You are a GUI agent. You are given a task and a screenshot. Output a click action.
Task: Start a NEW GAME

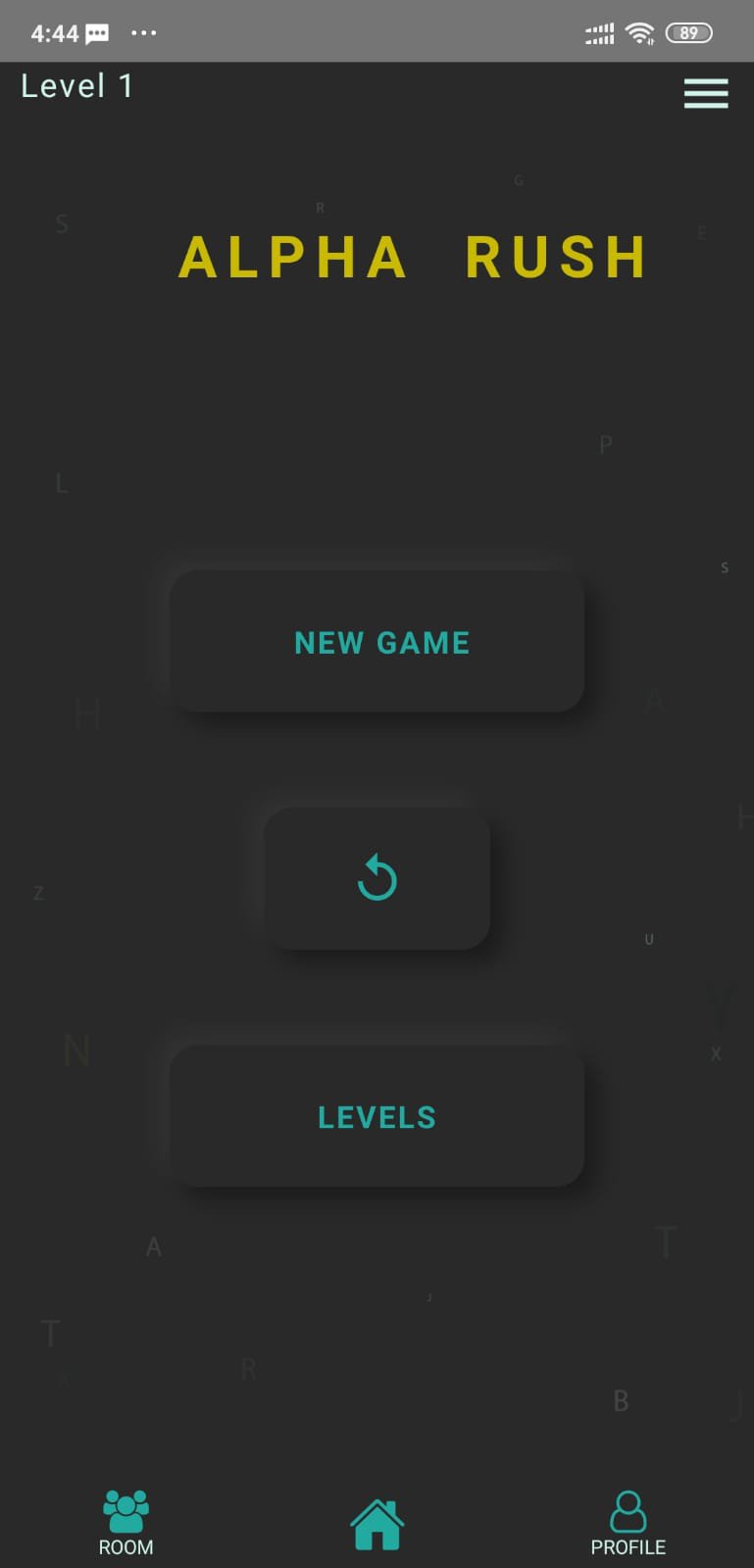(x=381, y=642)
